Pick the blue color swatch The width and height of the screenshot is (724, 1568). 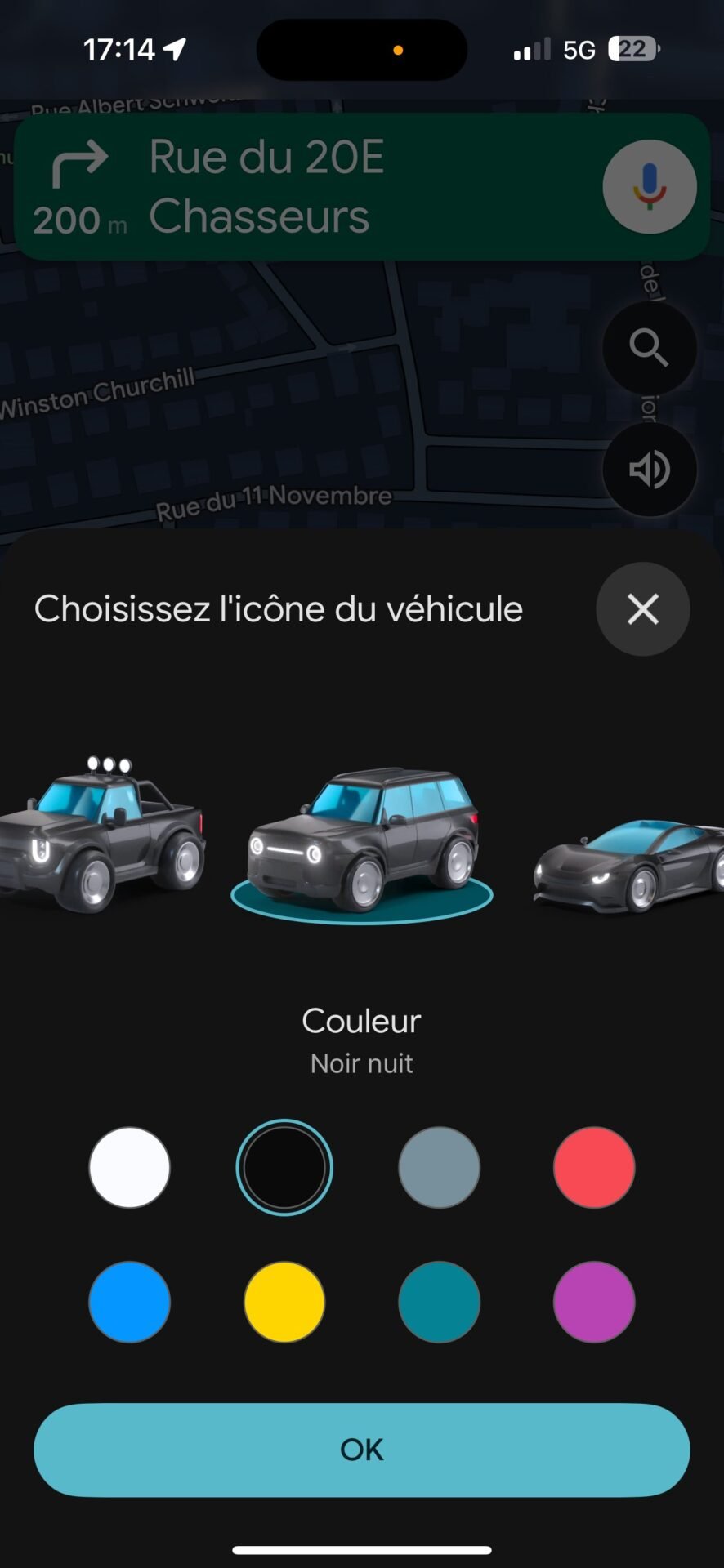129,1302
